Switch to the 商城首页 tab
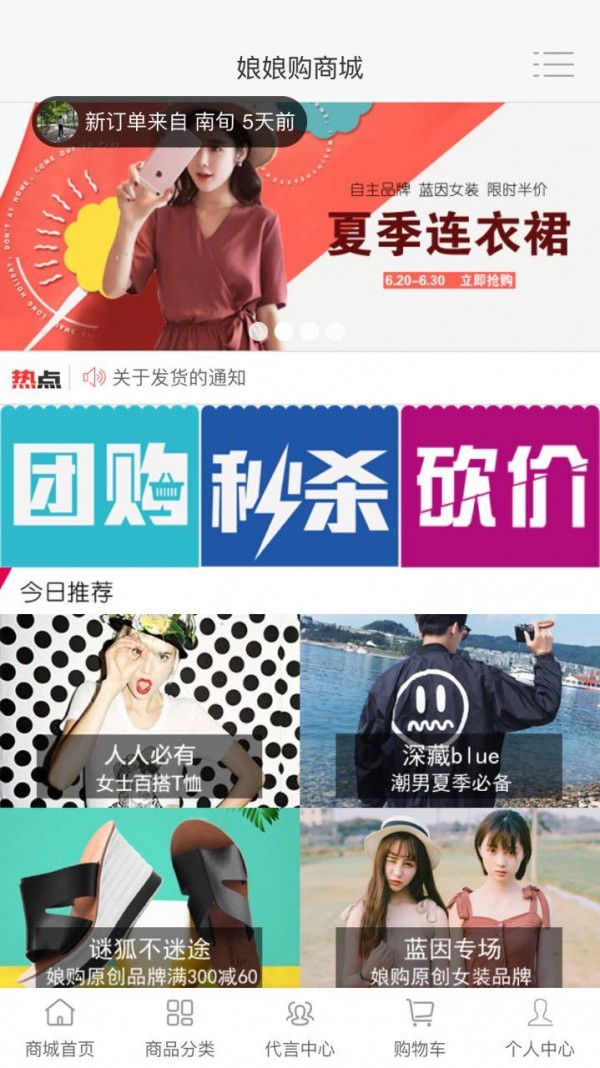The height and width of the screenshot is (1068, 600). click(60, 1028)
